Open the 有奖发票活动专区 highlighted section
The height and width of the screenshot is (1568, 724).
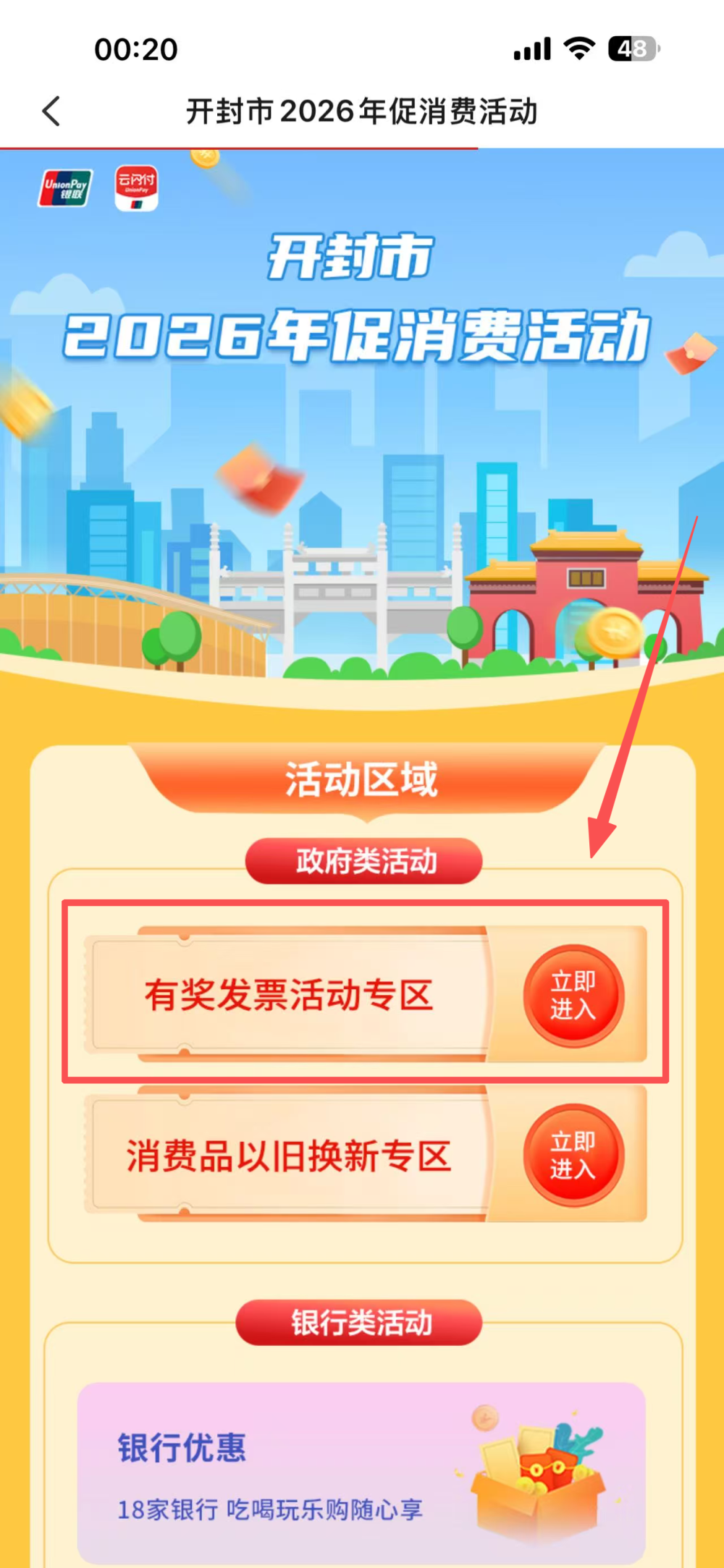(x=290, y=995)
